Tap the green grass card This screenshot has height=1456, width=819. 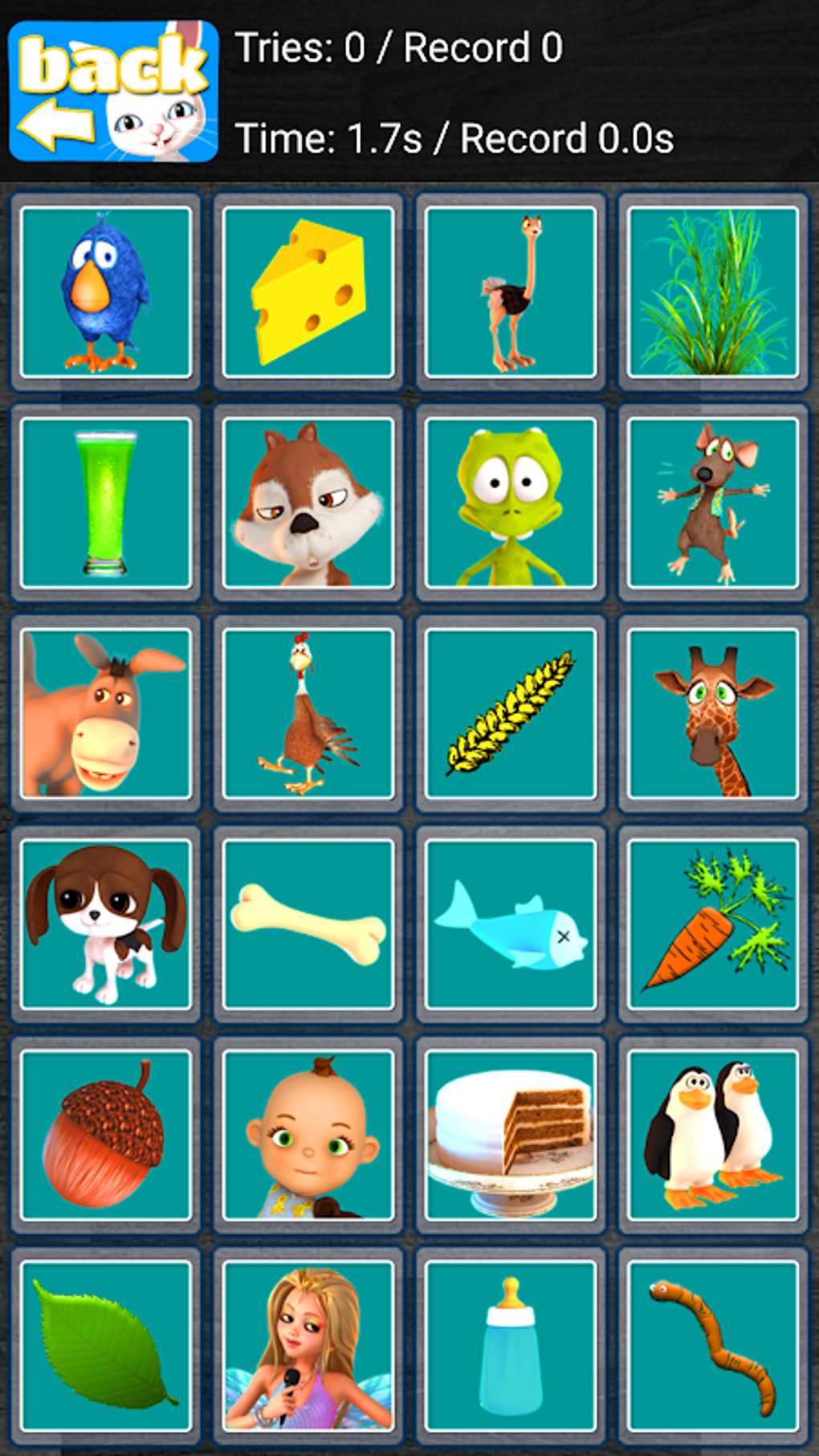(713, 292)
